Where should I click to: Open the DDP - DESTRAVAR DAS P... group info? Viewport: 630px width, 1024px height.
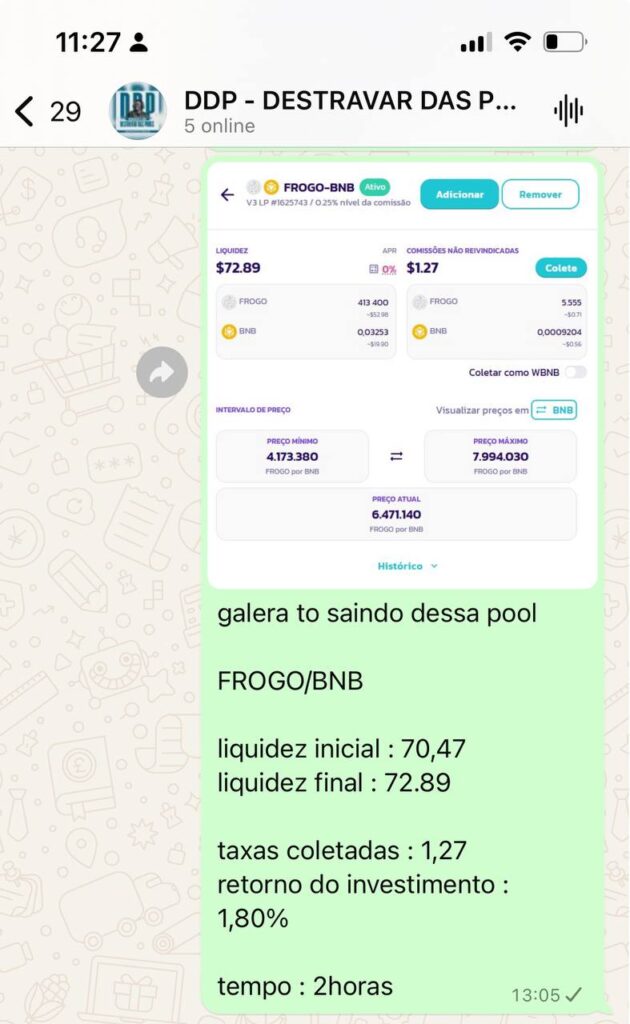[x=350, y=111]
